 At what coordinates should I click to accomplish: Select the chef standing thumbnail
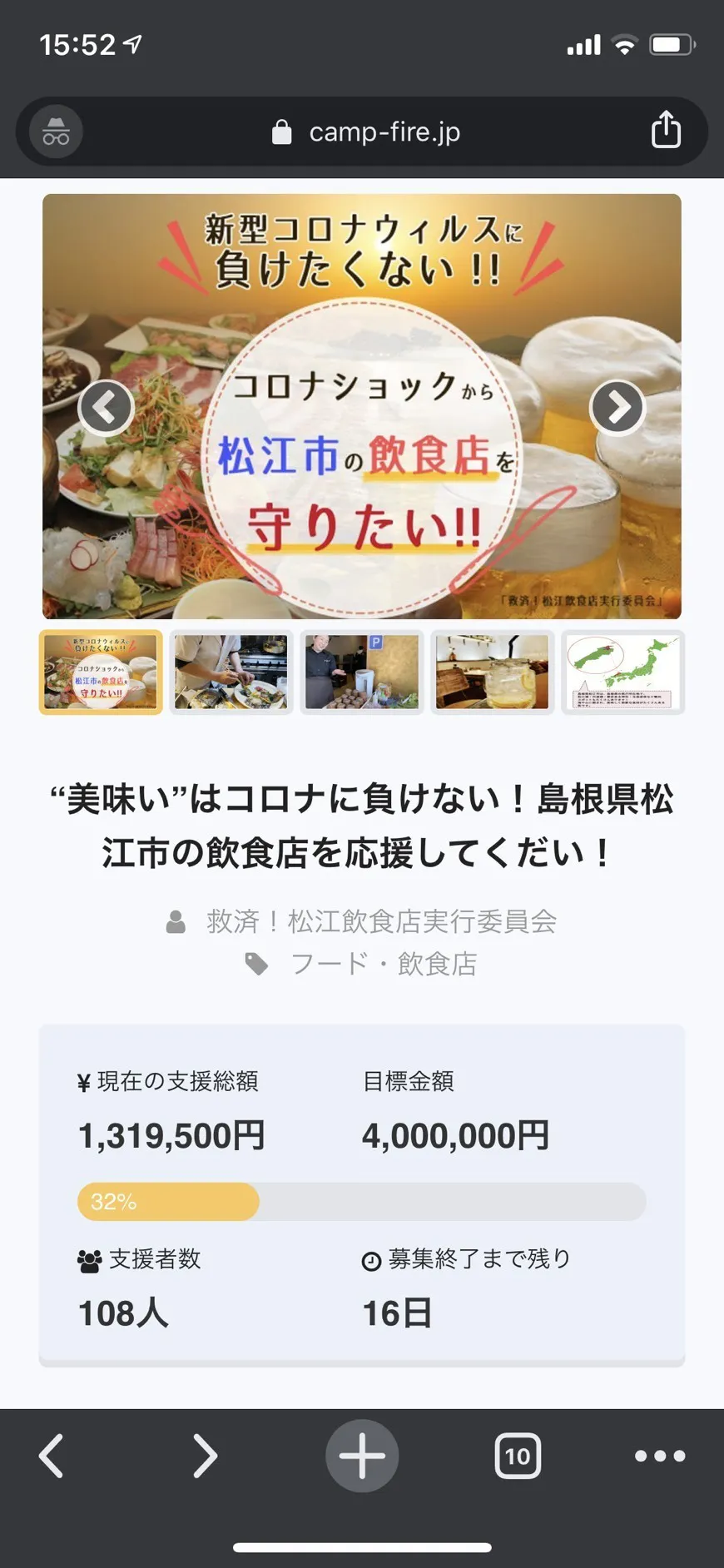coord(362,672)
